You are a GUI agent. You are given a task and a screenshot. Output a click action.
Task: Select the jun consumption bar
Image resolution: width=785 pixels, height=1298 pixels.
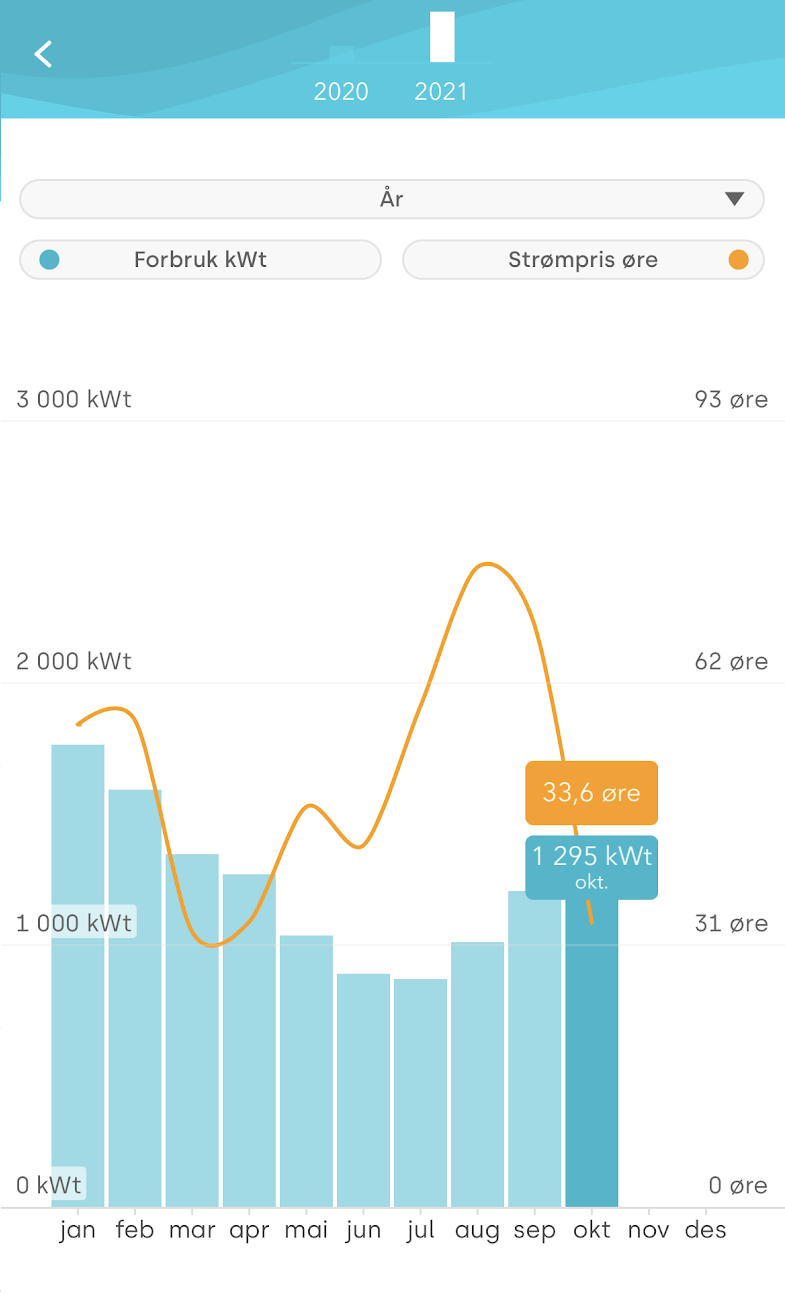pyautogui.click(x=363, y=1090)
